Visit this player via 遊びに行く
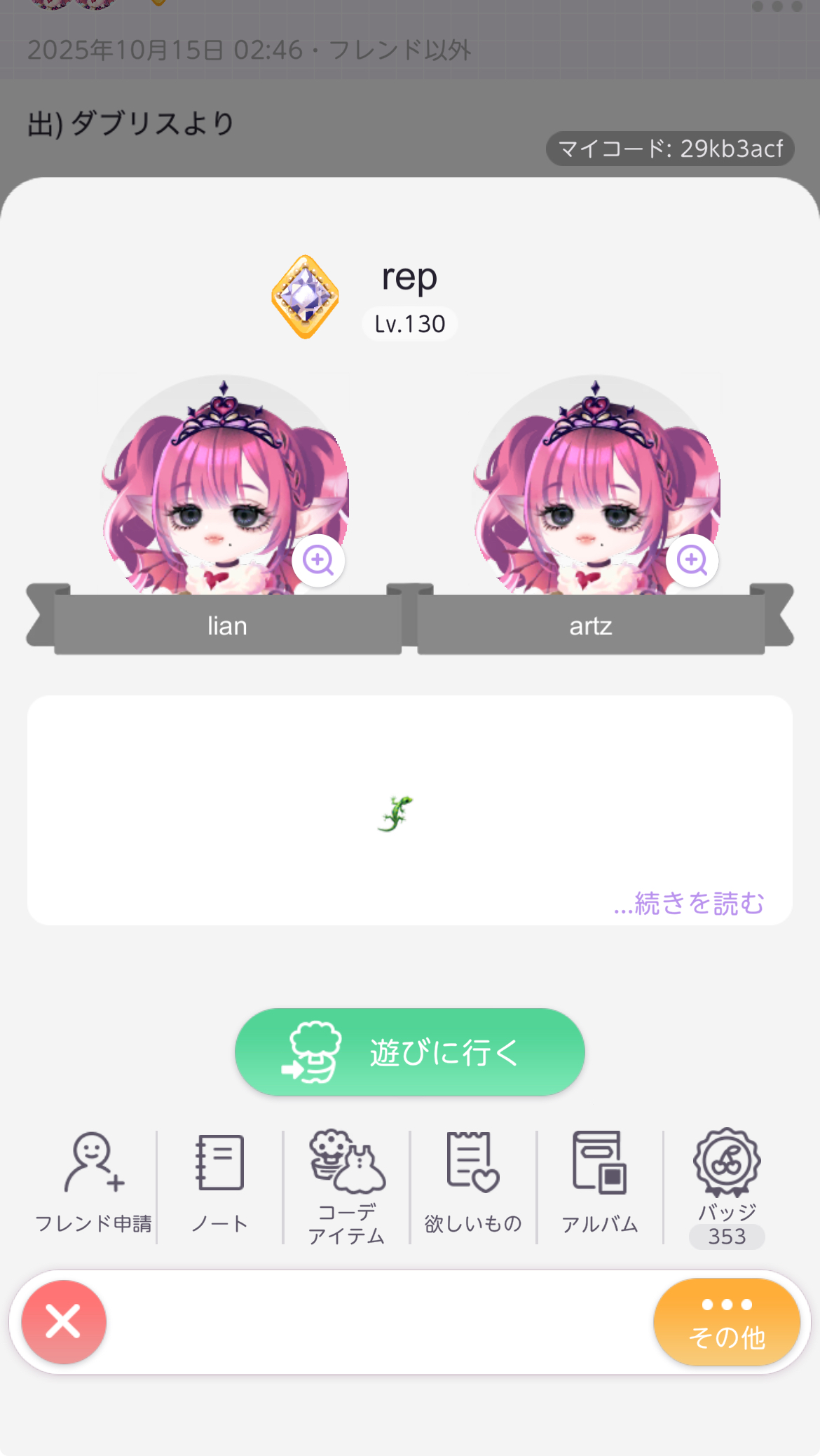Screen dimensions: 820x1456 409,1052
